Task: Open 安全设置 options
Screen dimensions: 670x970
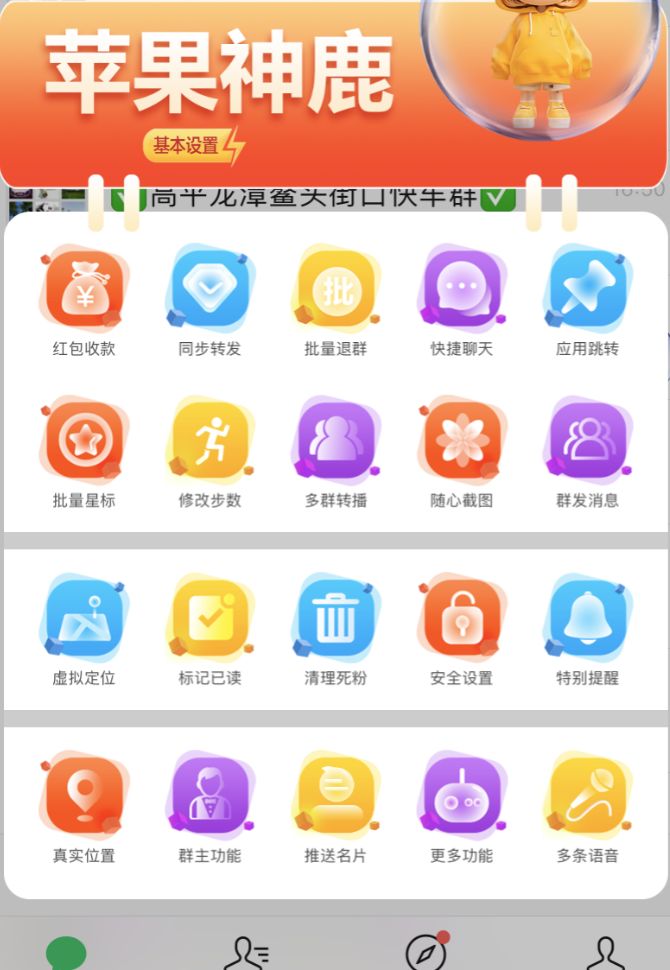Action: point(461,620)
